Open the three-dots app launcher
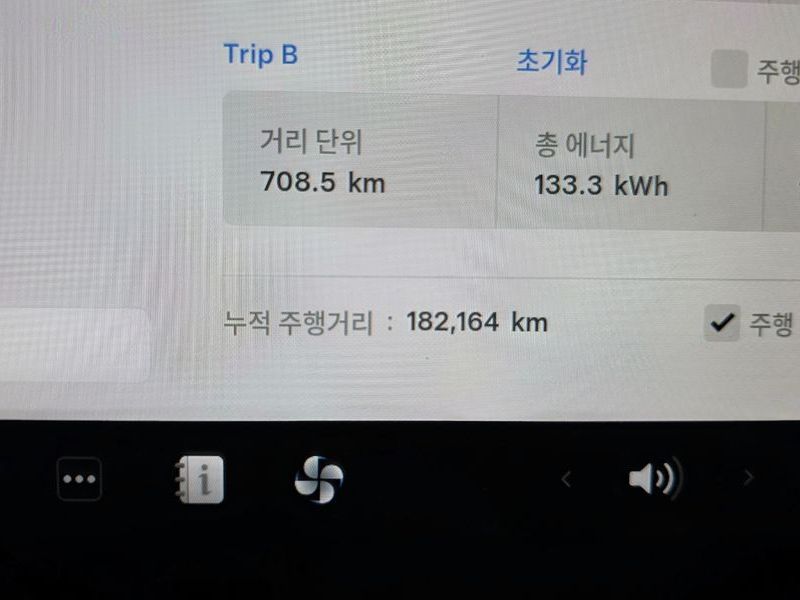 79,479
